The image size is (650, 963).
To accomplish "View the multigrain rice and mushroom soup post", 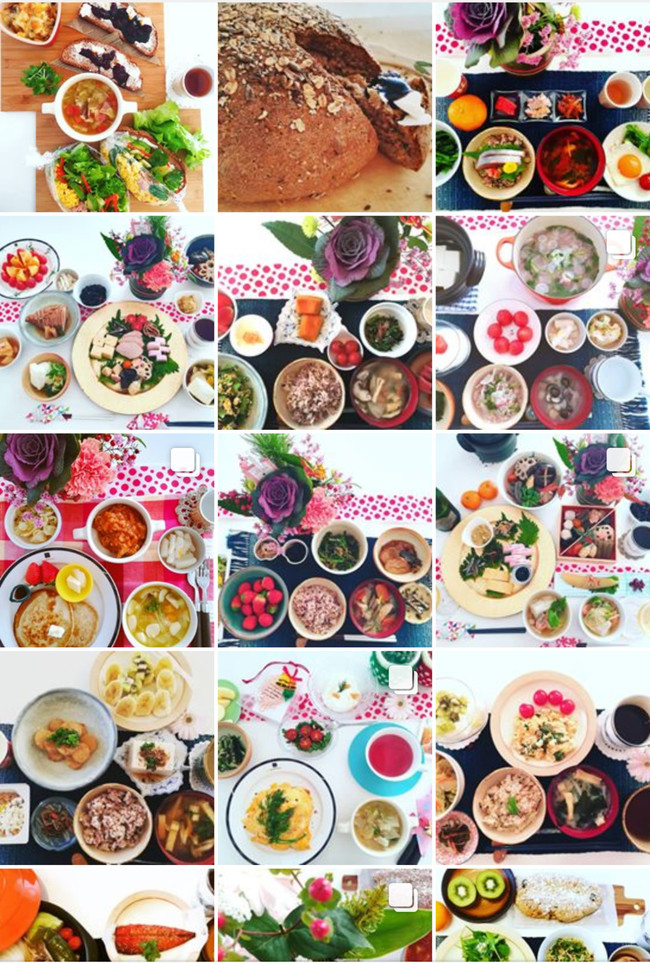I will tap(325, 322).
